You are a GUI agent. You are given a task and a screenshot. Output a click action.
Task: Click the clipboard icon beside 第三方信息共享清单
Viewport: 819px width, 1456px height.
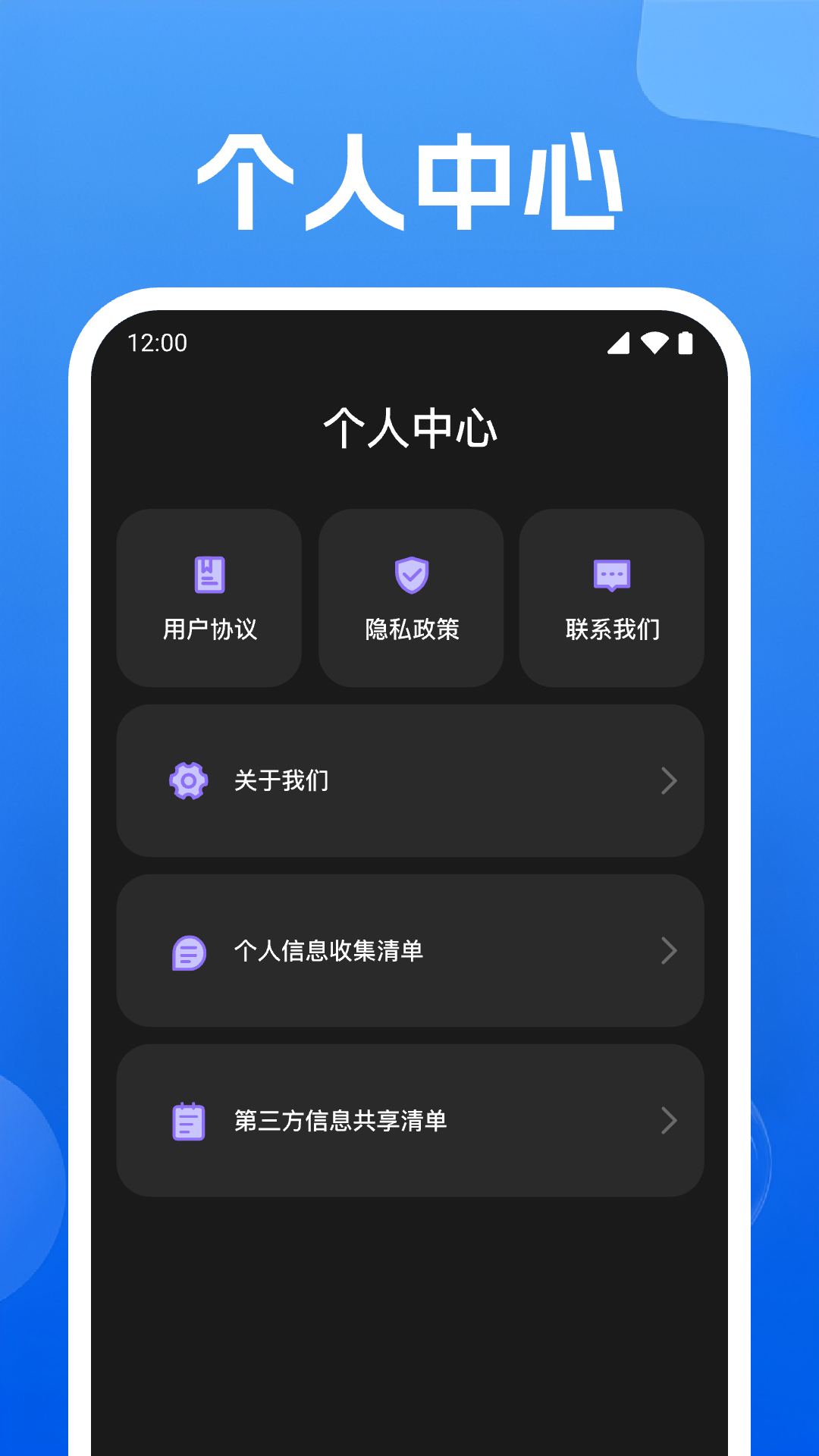[190, 1122]
